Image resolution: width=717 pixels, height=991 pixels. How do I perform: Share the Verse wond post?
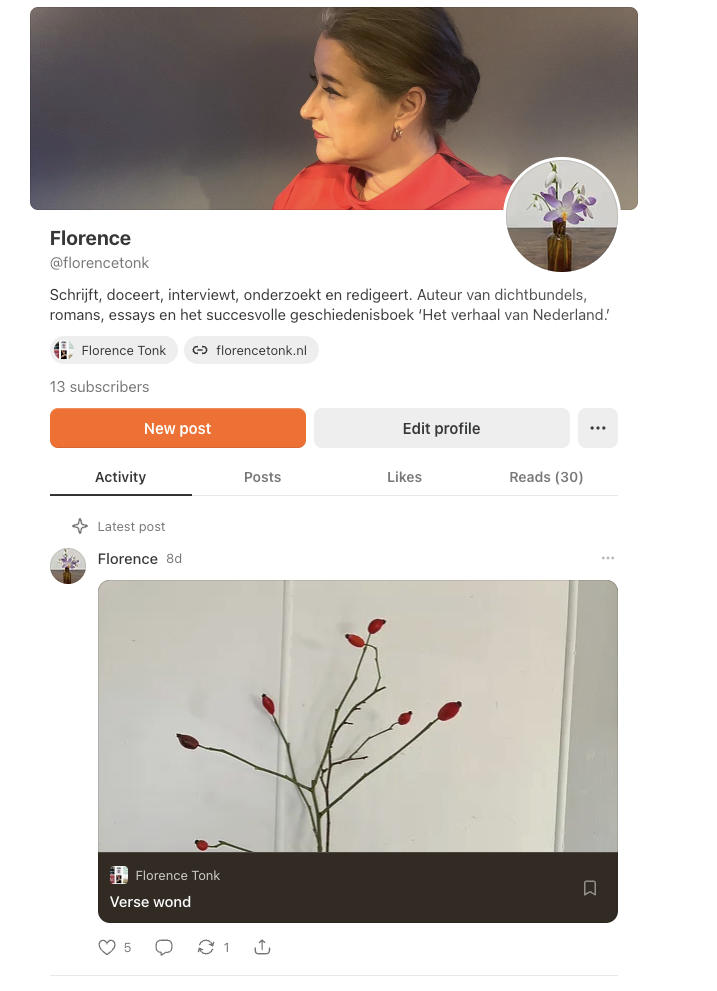click(262, 947)
